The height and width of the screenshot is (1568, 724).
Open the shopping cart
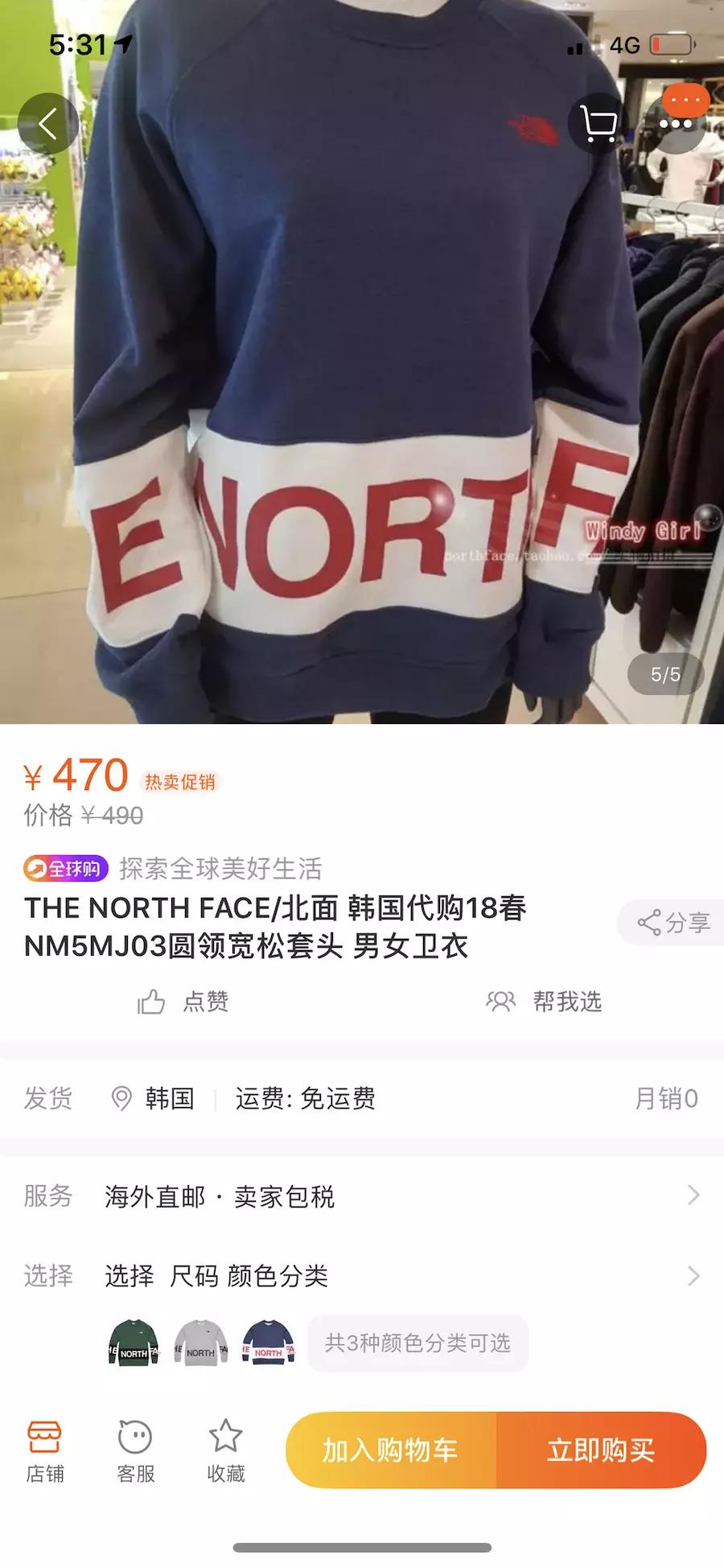pos(596,122)
